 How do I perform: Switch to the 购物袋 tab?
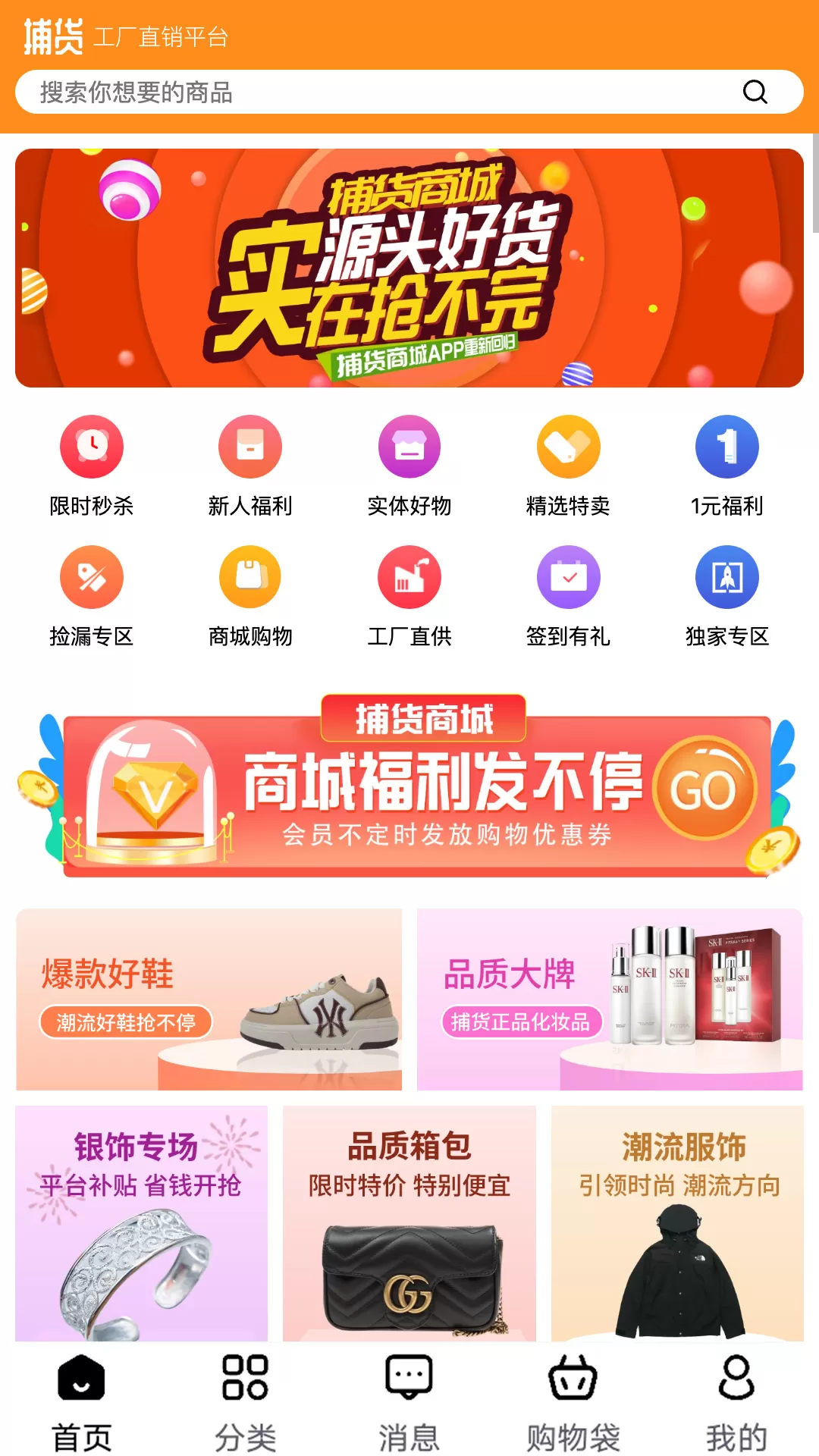573,1402
